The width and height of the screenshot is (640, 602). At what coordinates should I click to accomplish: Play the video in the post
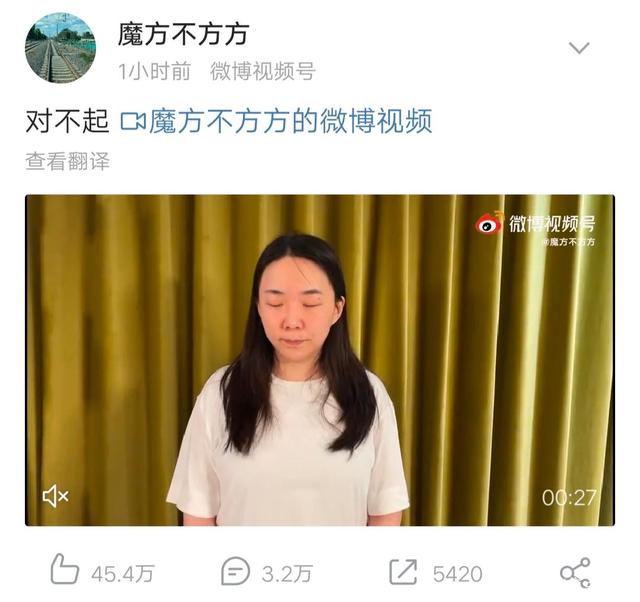pyautogui.click(x=320, y=360)
